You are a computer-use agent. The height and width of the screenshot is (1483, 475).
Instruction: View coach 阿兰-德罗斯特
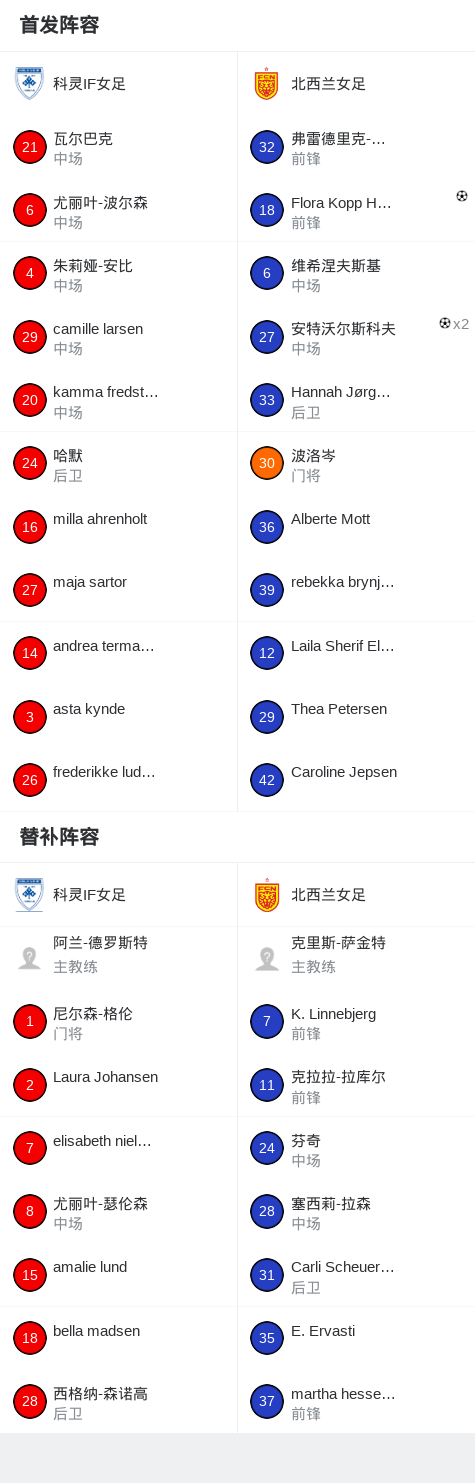[118, 958]
